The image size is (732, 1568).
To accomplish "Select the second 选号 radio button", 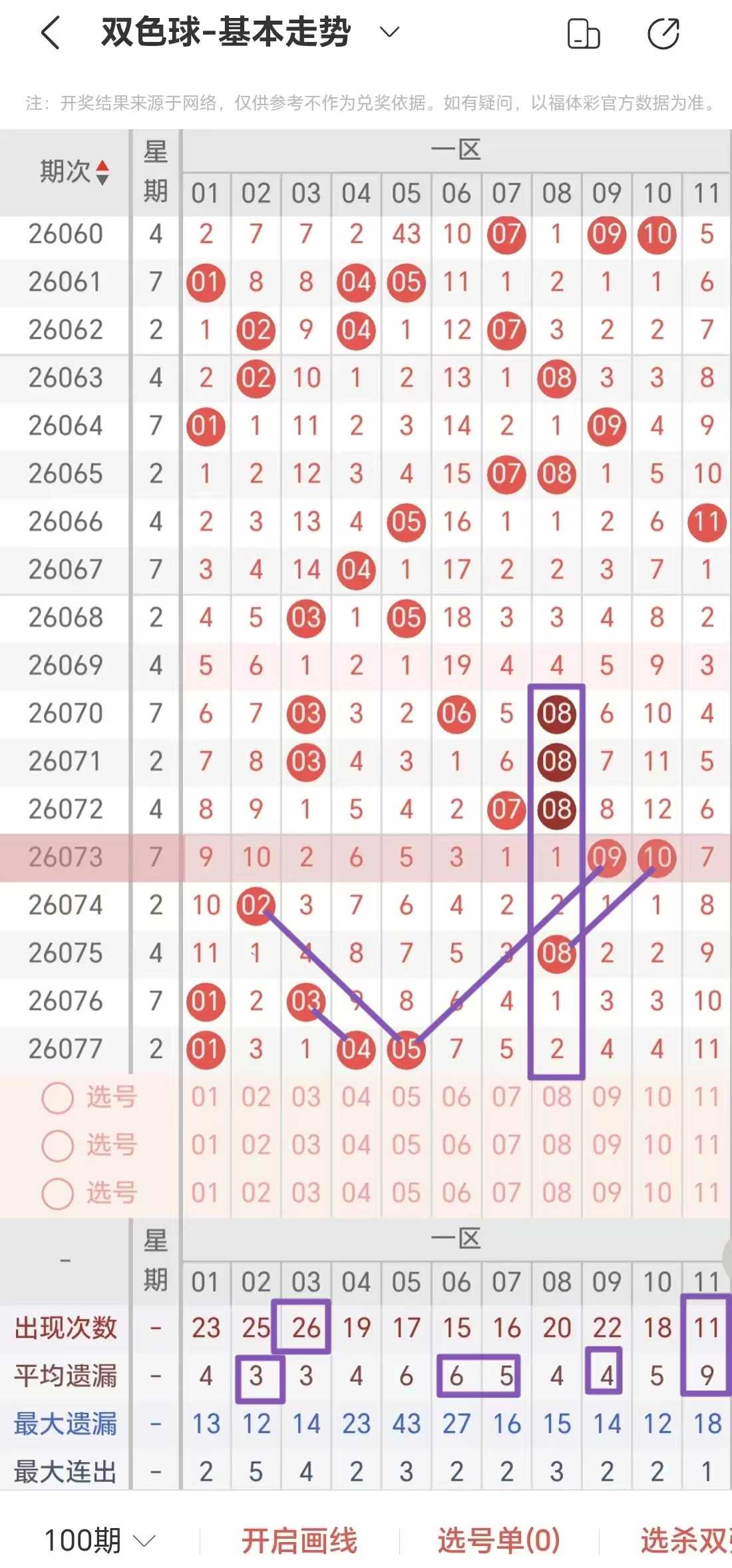I will [57, 1145].
